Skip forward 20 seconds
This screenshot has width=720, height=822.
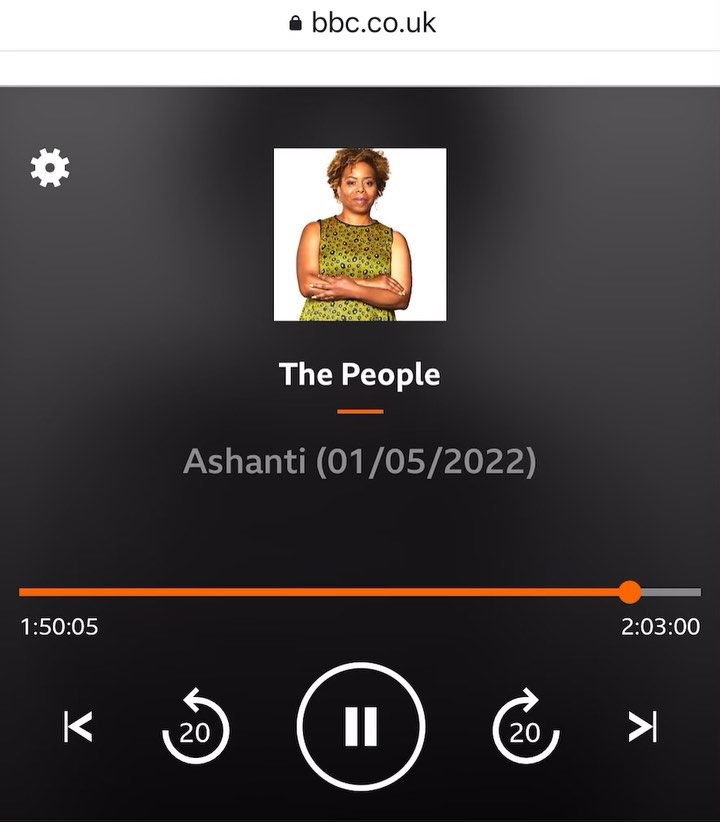525,727
